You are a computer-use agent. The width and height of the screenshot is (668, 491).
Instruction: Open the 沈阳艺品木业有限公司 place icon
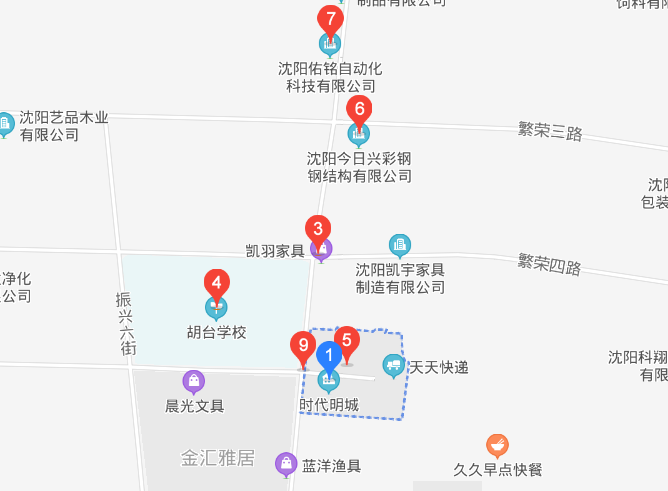pyautogui.click(x=5, y=124)
